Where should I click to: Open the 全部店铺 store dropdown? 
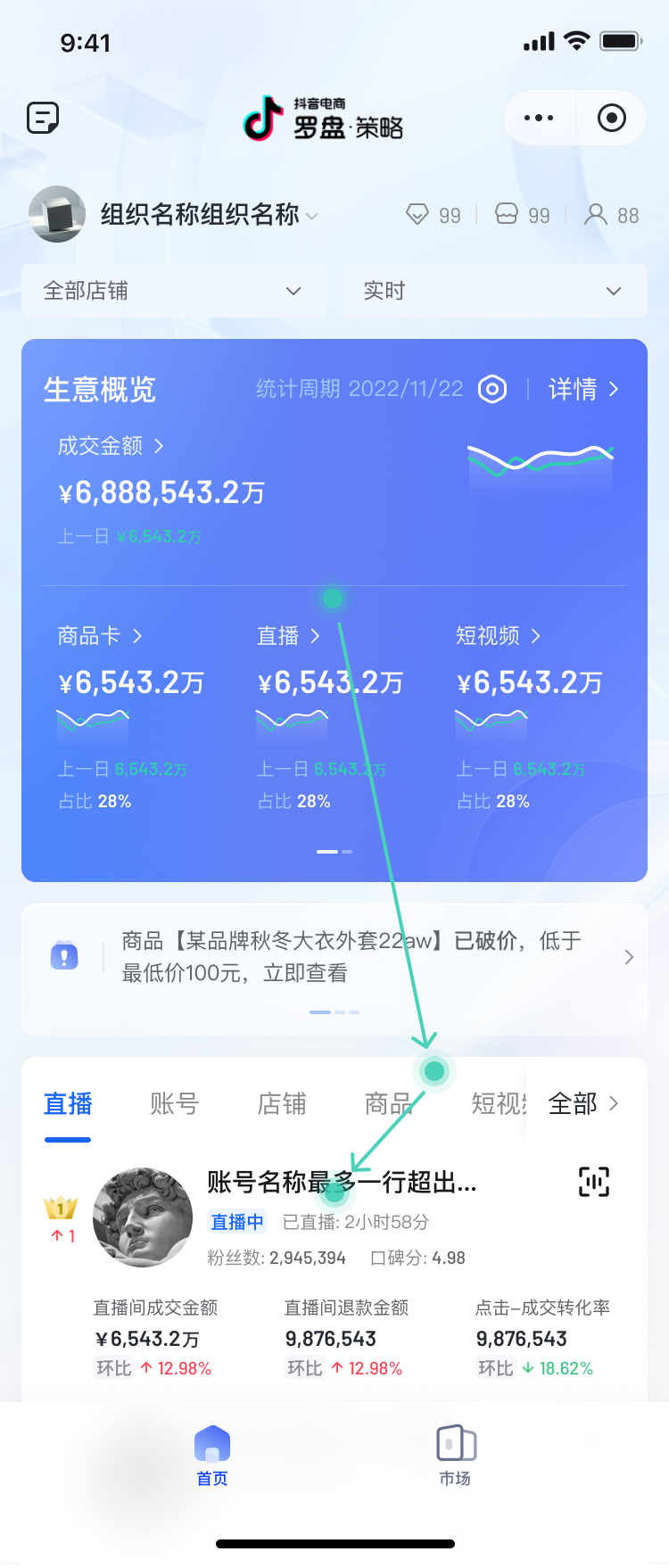[174, 291]
